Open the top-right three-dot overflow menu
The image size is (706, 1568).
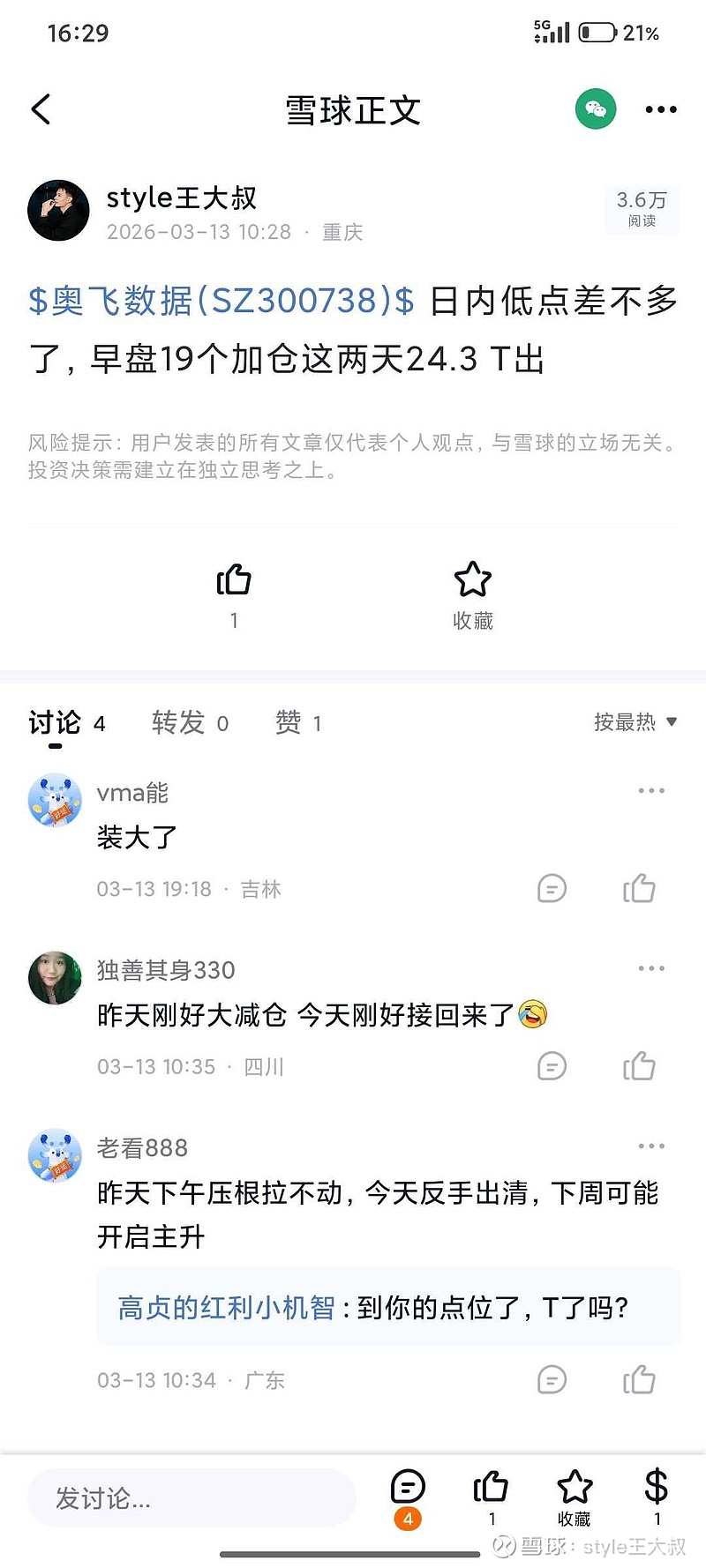[x=660, y=108]
